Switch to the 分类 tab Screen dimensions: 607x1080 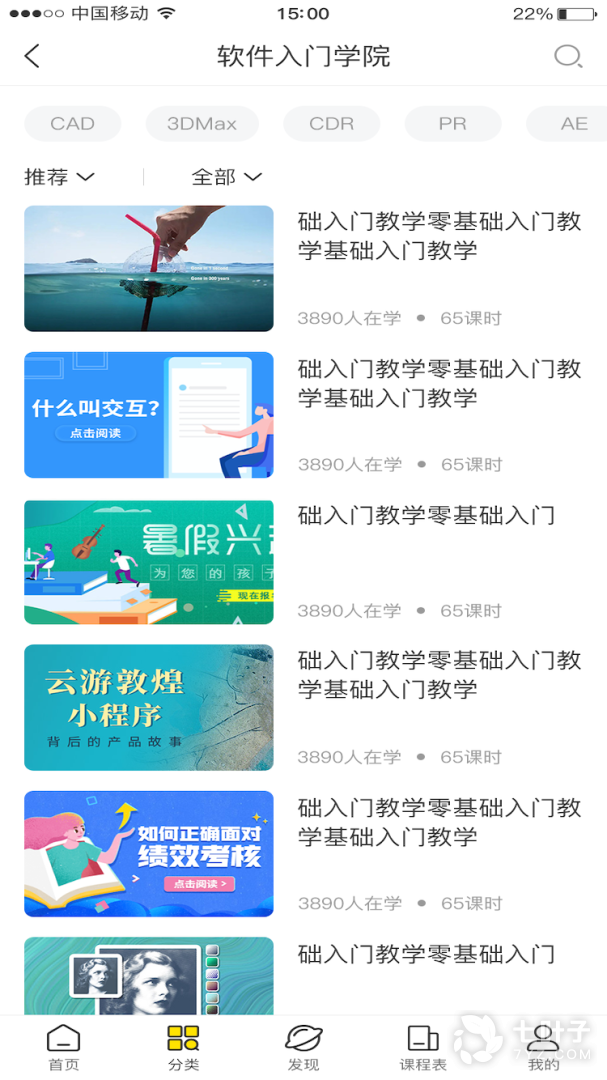[183, 1048]
